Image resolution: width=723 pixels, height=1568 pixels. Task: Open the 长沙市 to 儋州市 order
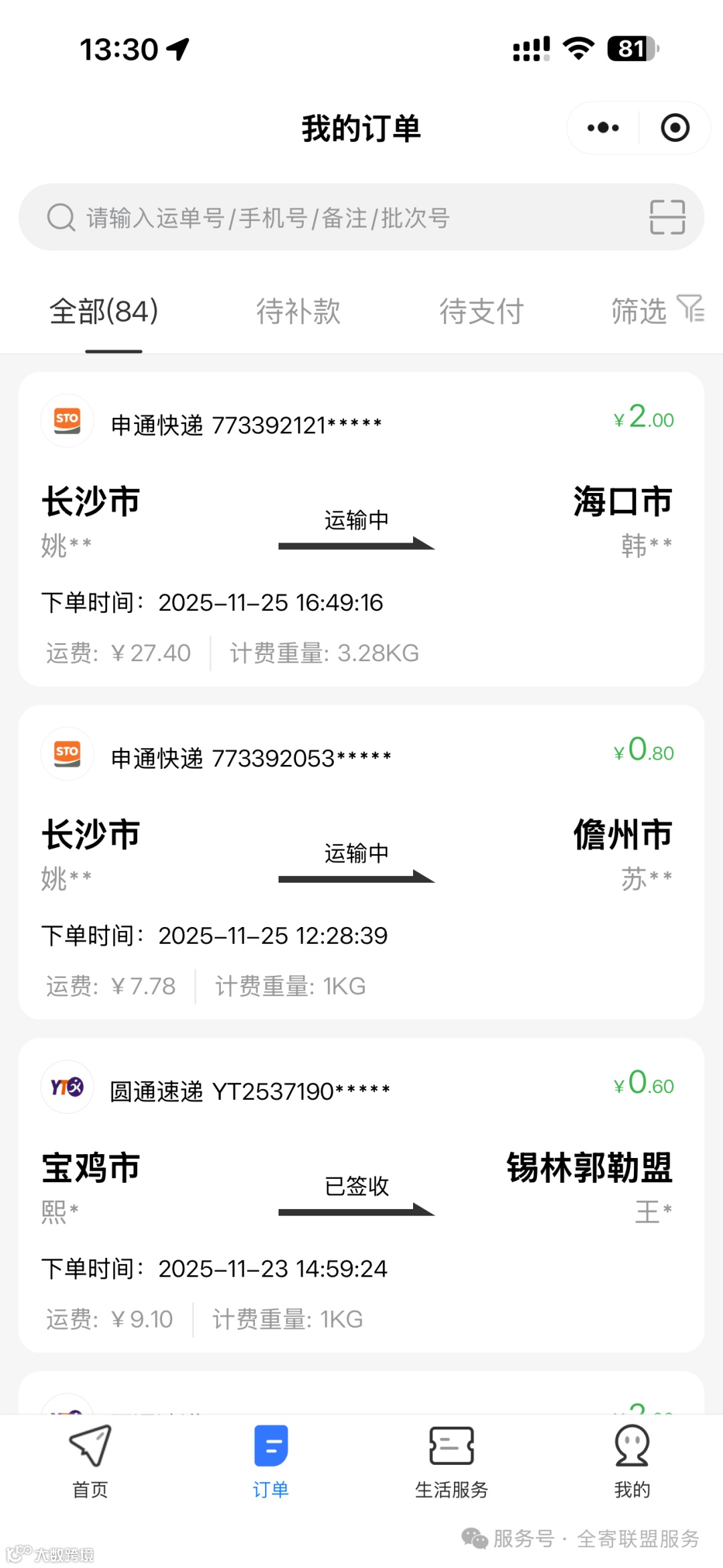(x=361, y=862)
